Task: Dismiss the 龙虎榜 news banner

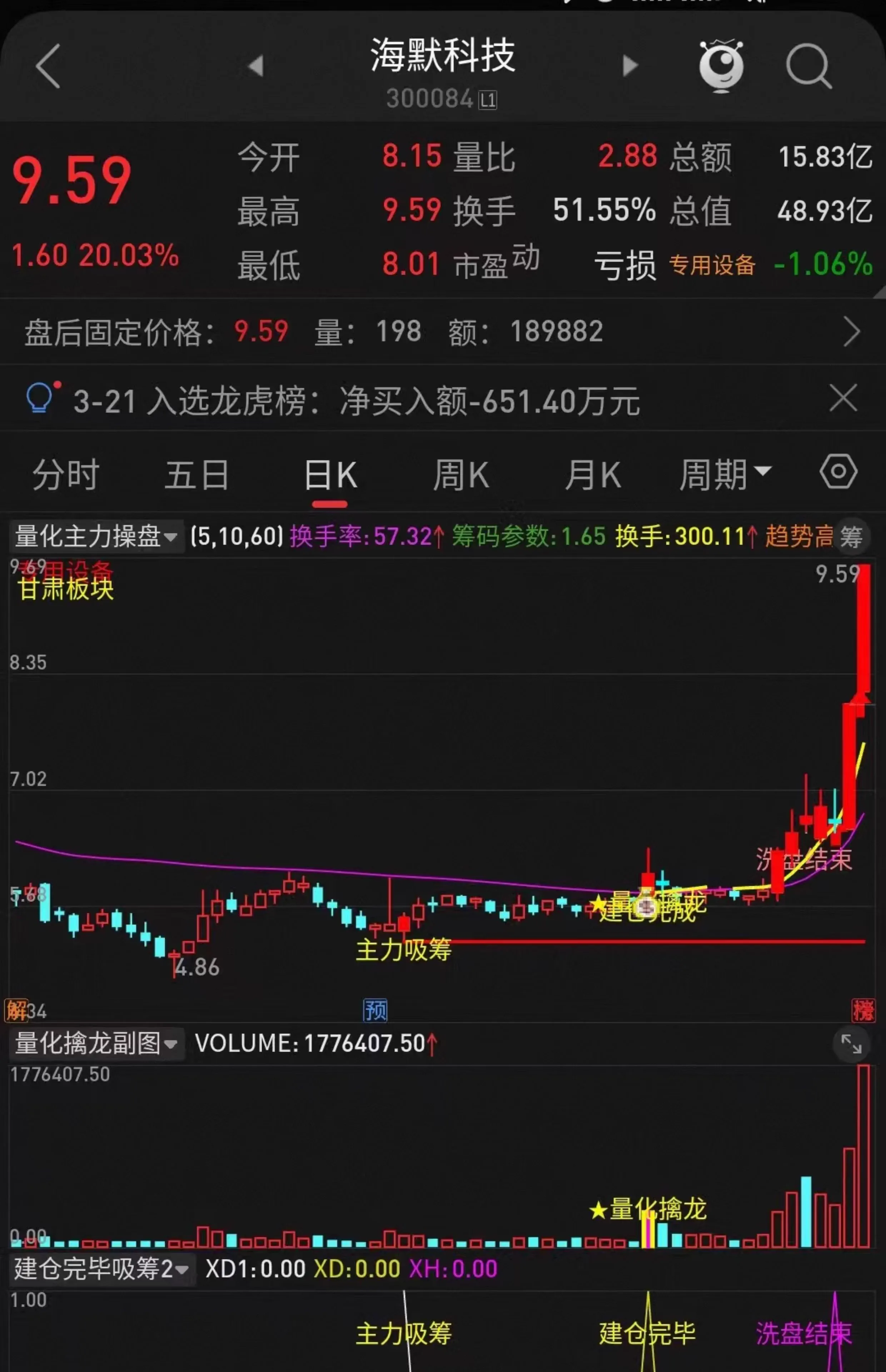Action: point(843,398)
